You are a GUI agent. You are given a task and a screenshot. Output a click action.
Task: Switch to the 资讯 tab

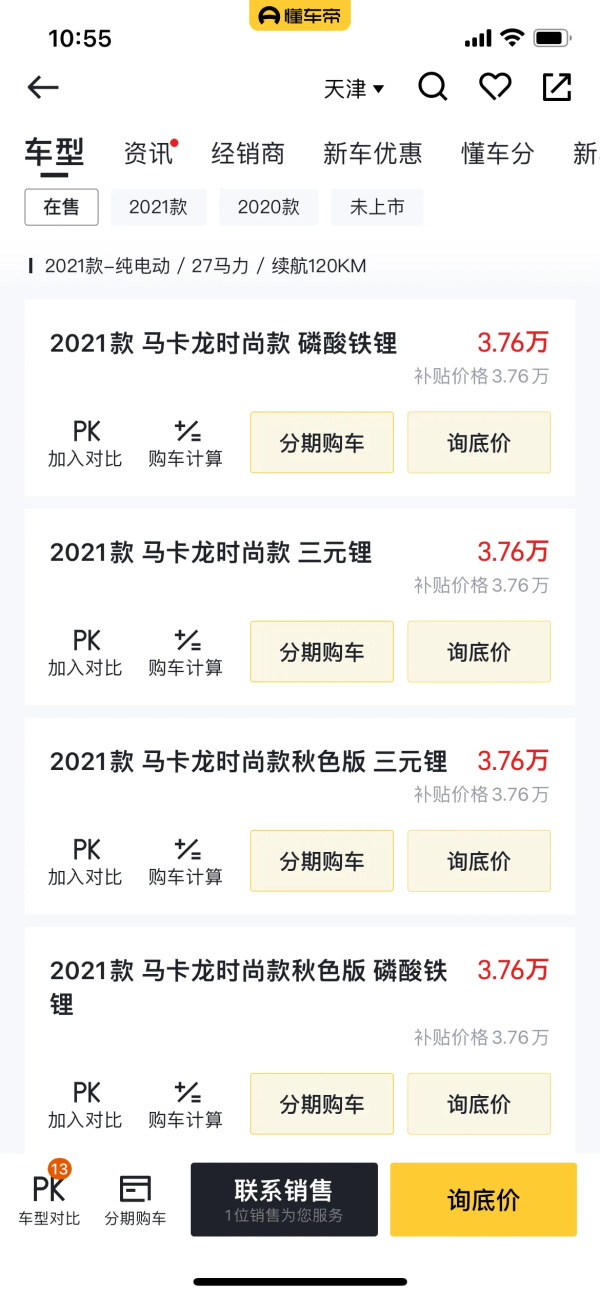[149, 153]
